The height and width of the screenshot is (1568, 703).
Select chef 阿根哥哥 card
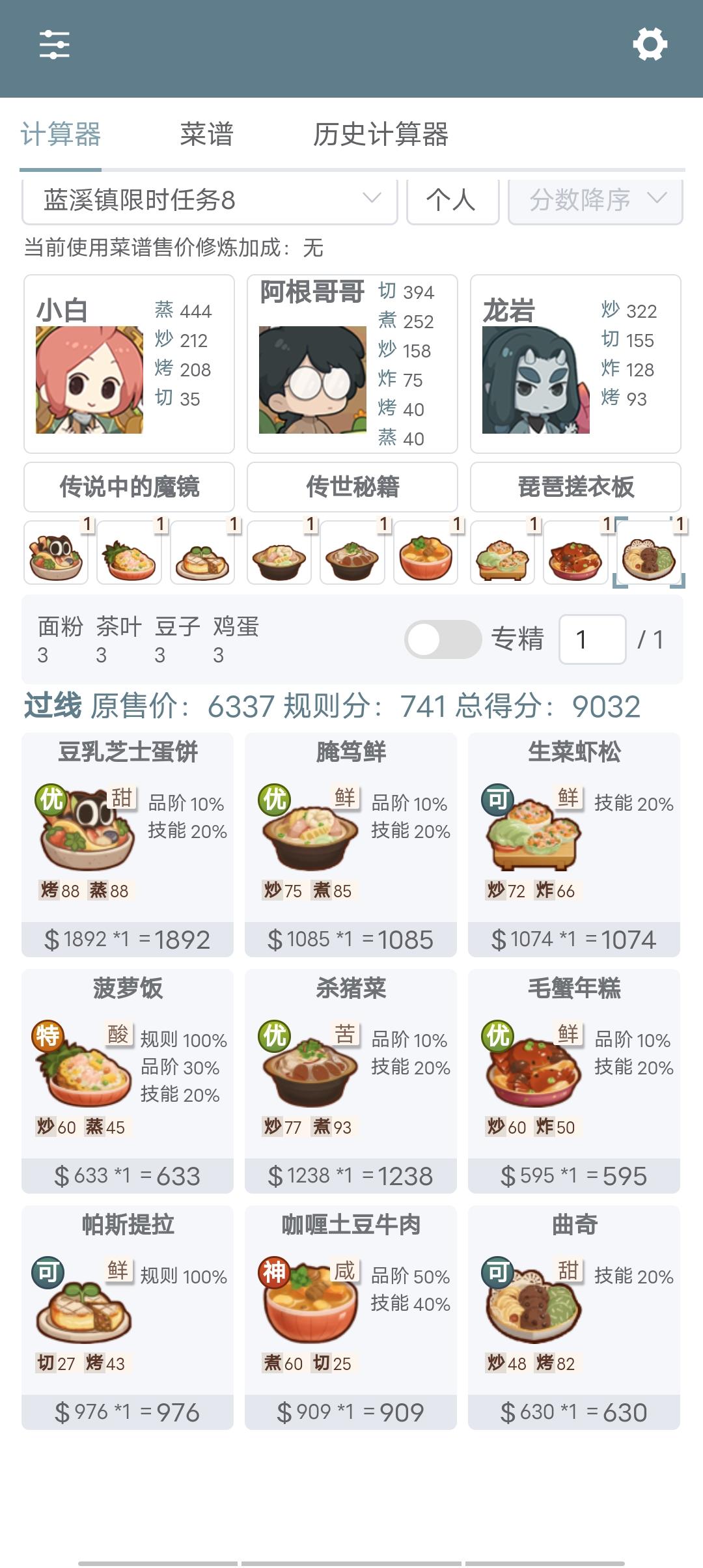(x=352, y=364)
